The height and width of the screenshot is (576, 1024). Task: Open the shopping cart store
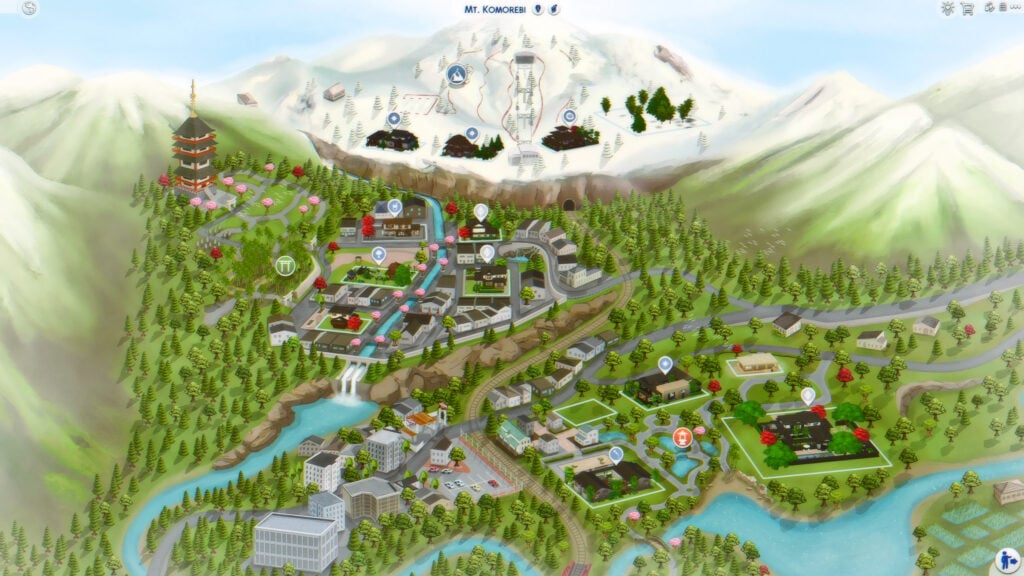click(967, 9)
